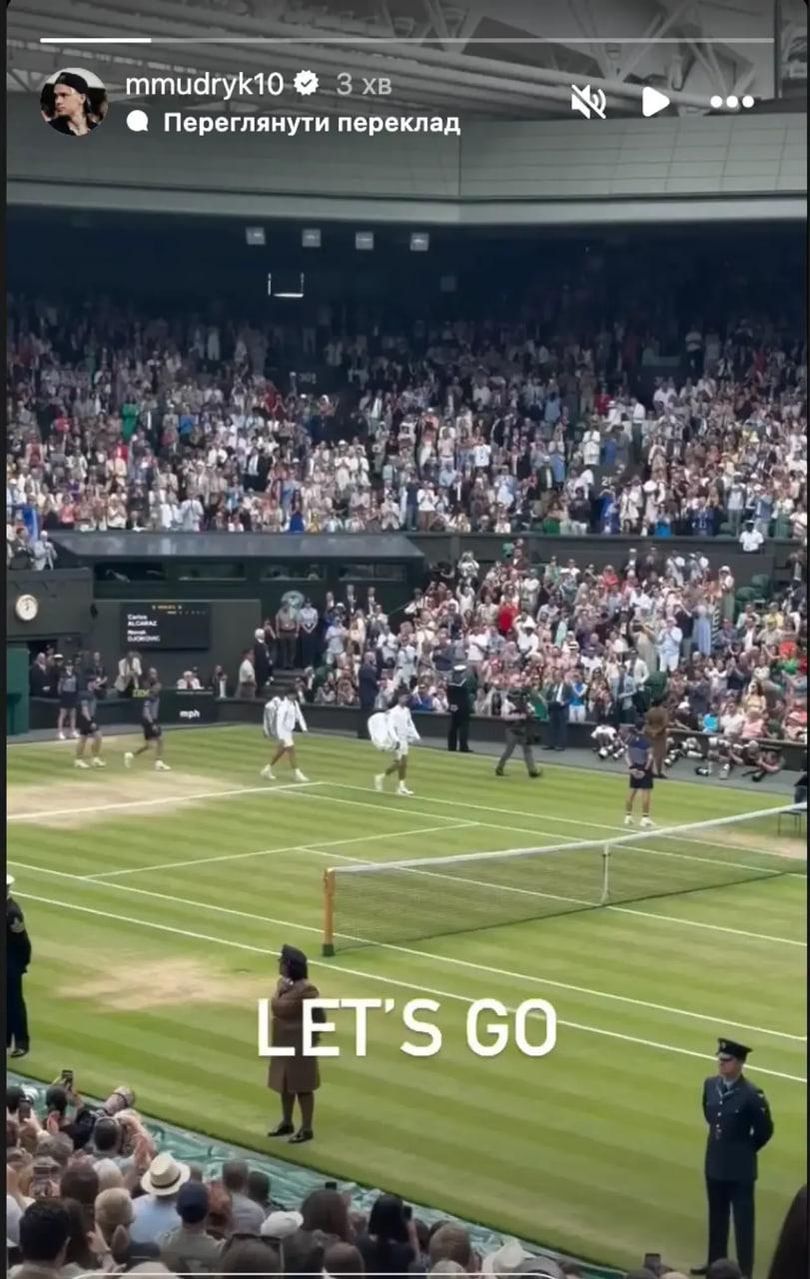Resume the story with the play icon
The height and width of the screenshot is (1279, 810).
click(655, 101)
